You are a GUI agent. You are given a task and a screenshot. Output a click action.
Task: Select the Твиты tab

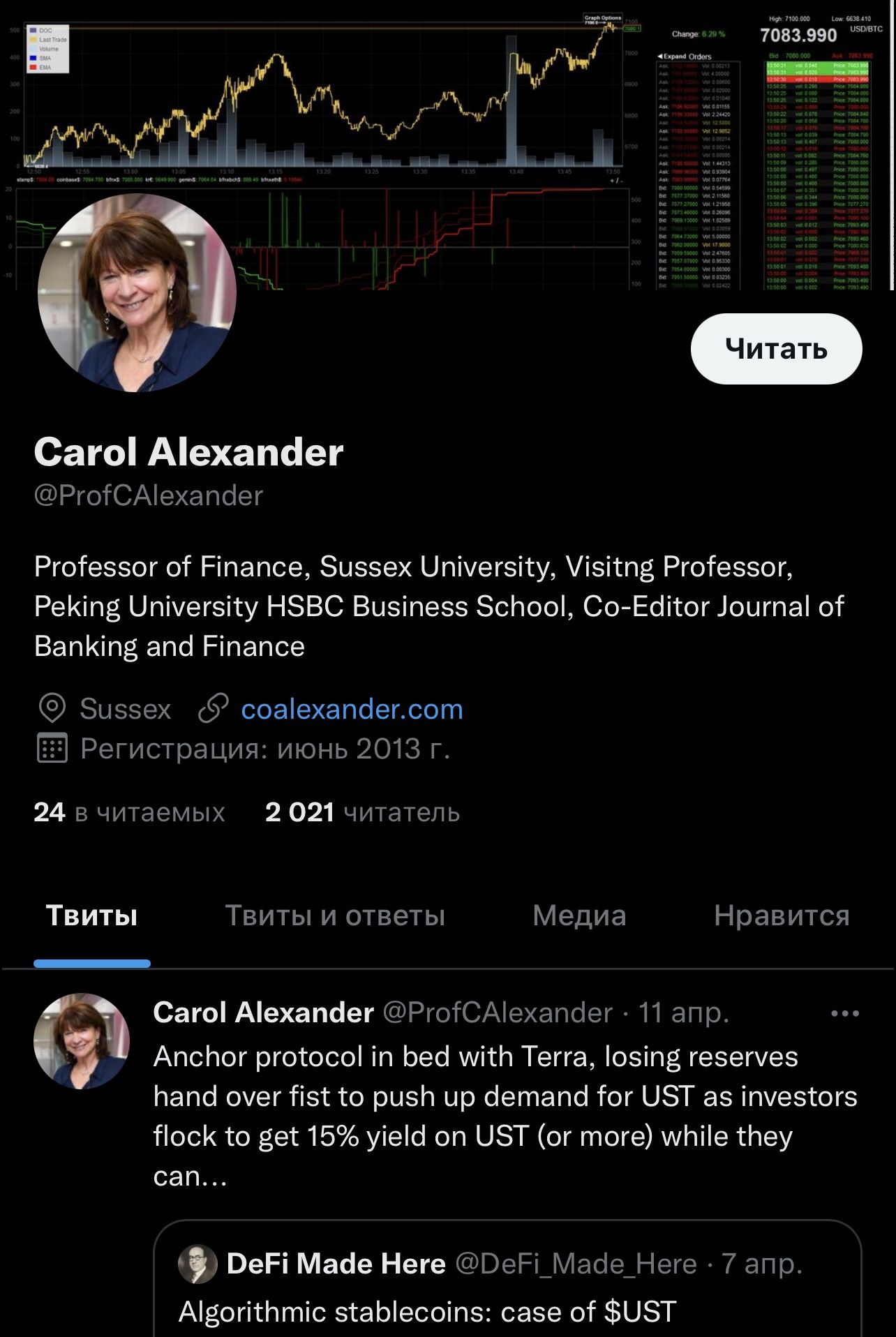[x=91, y=916]
